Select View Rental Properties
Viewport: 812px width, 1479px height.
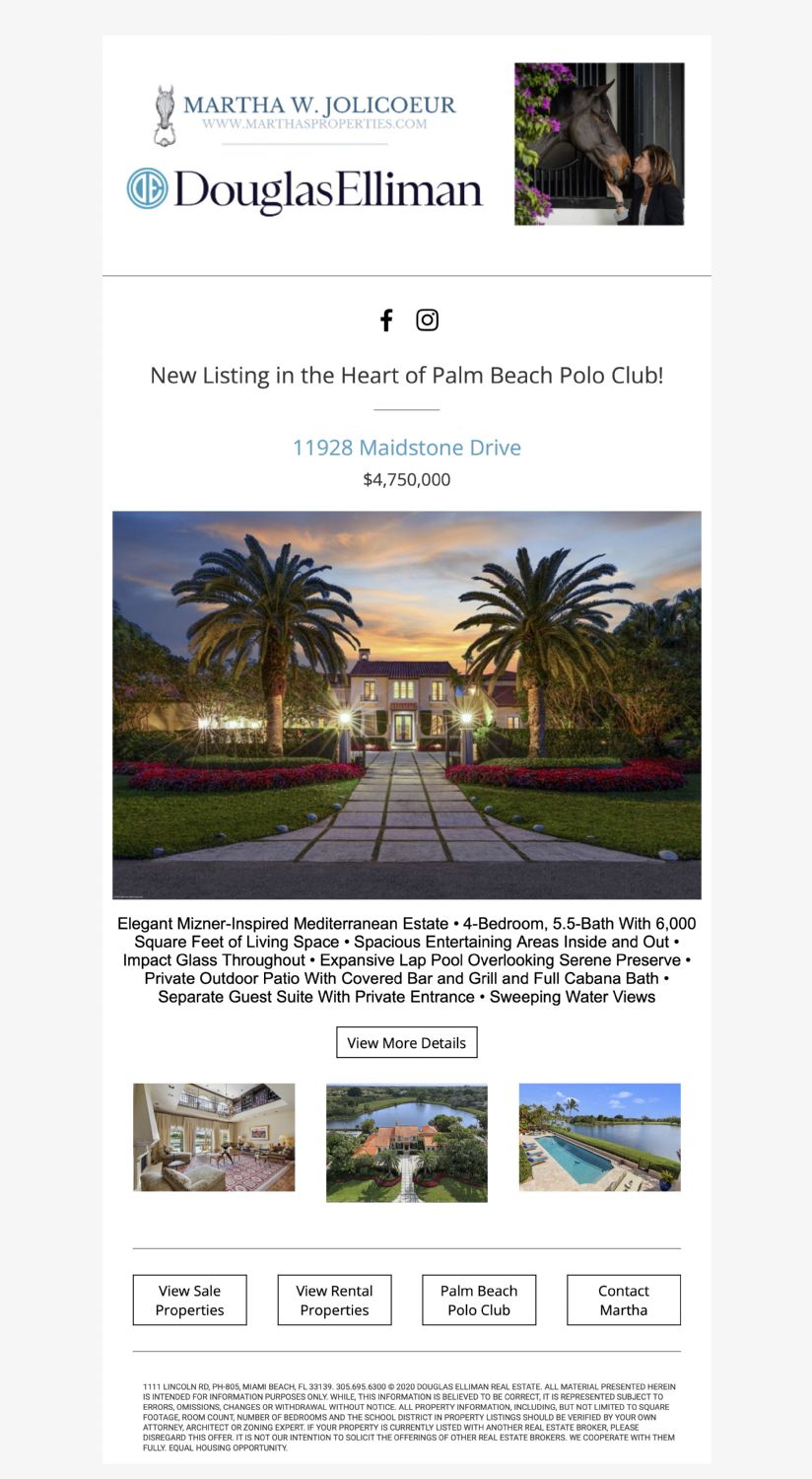pyautogui.click(x=335, y=1300)
